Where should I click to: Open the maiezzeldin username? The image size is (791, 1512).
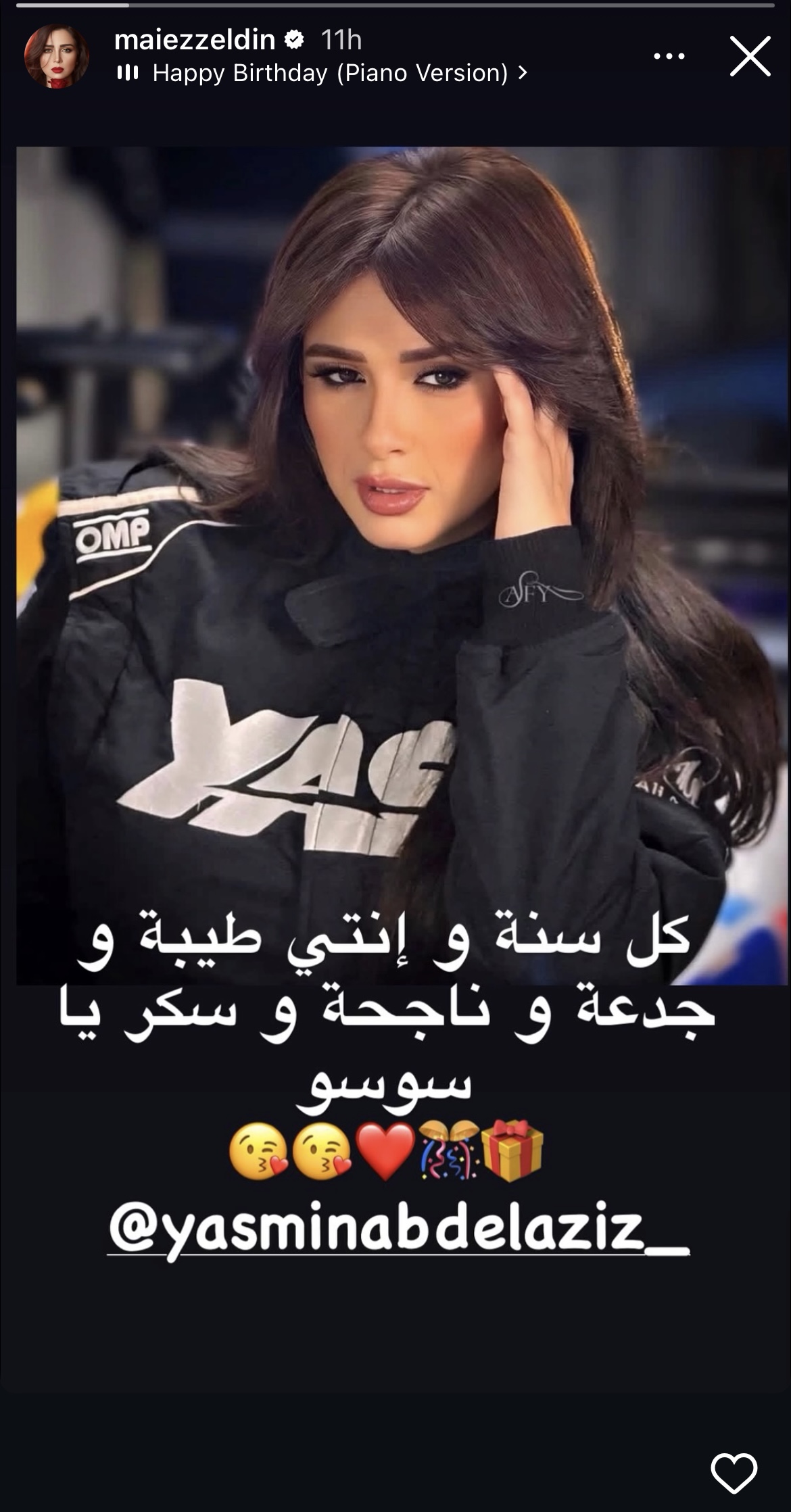[195, 40]
